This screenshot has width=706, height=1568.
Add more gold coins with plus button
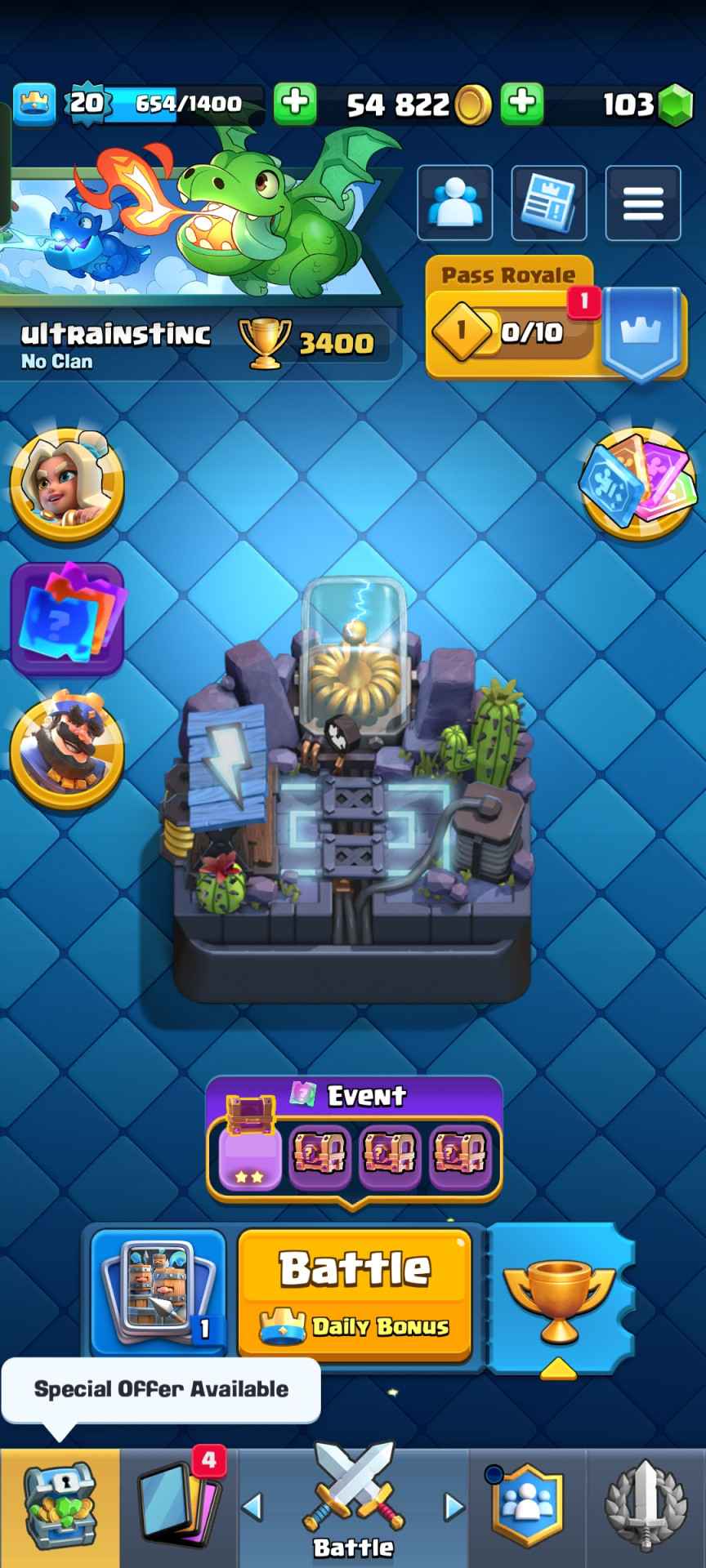click(x=295, y=104)
